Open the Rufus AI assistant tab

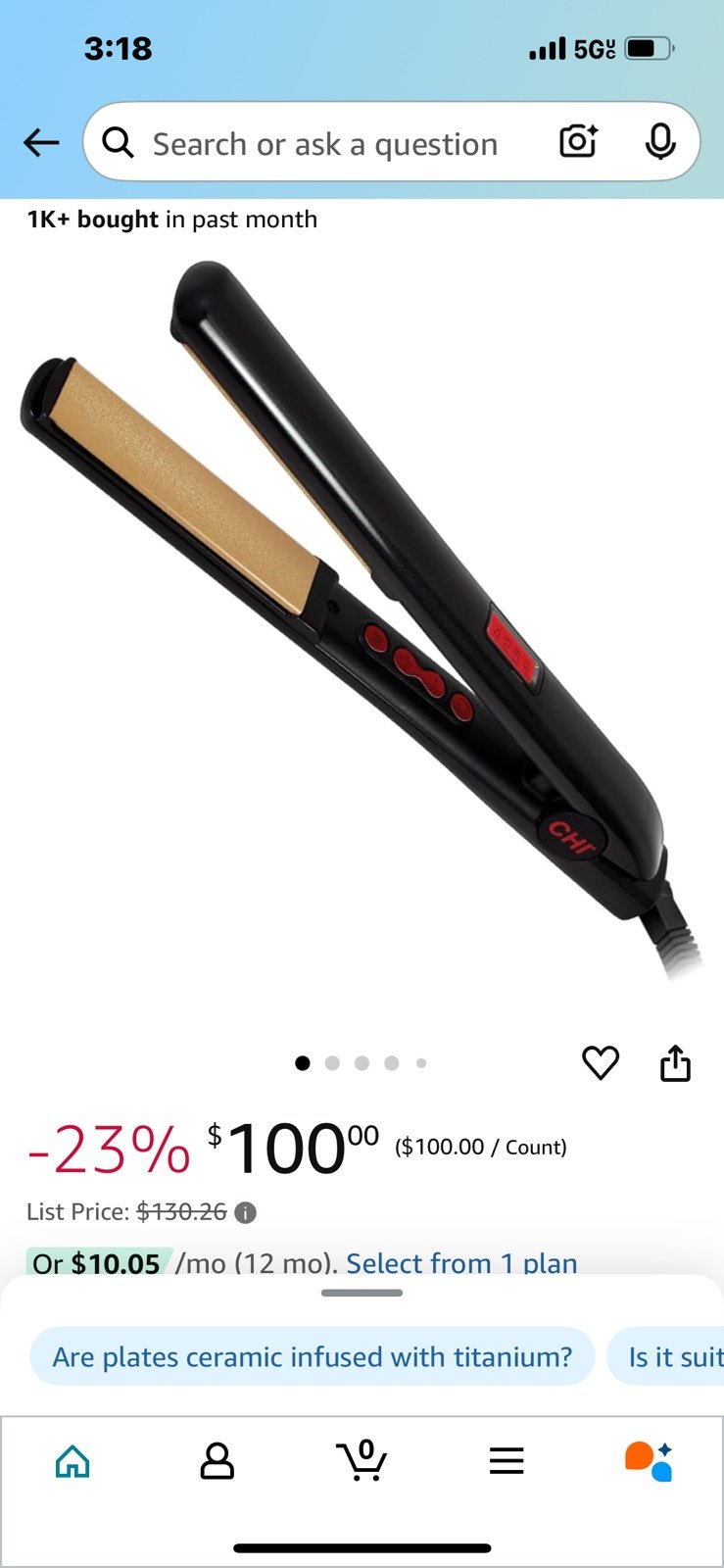pos(650,1461)
